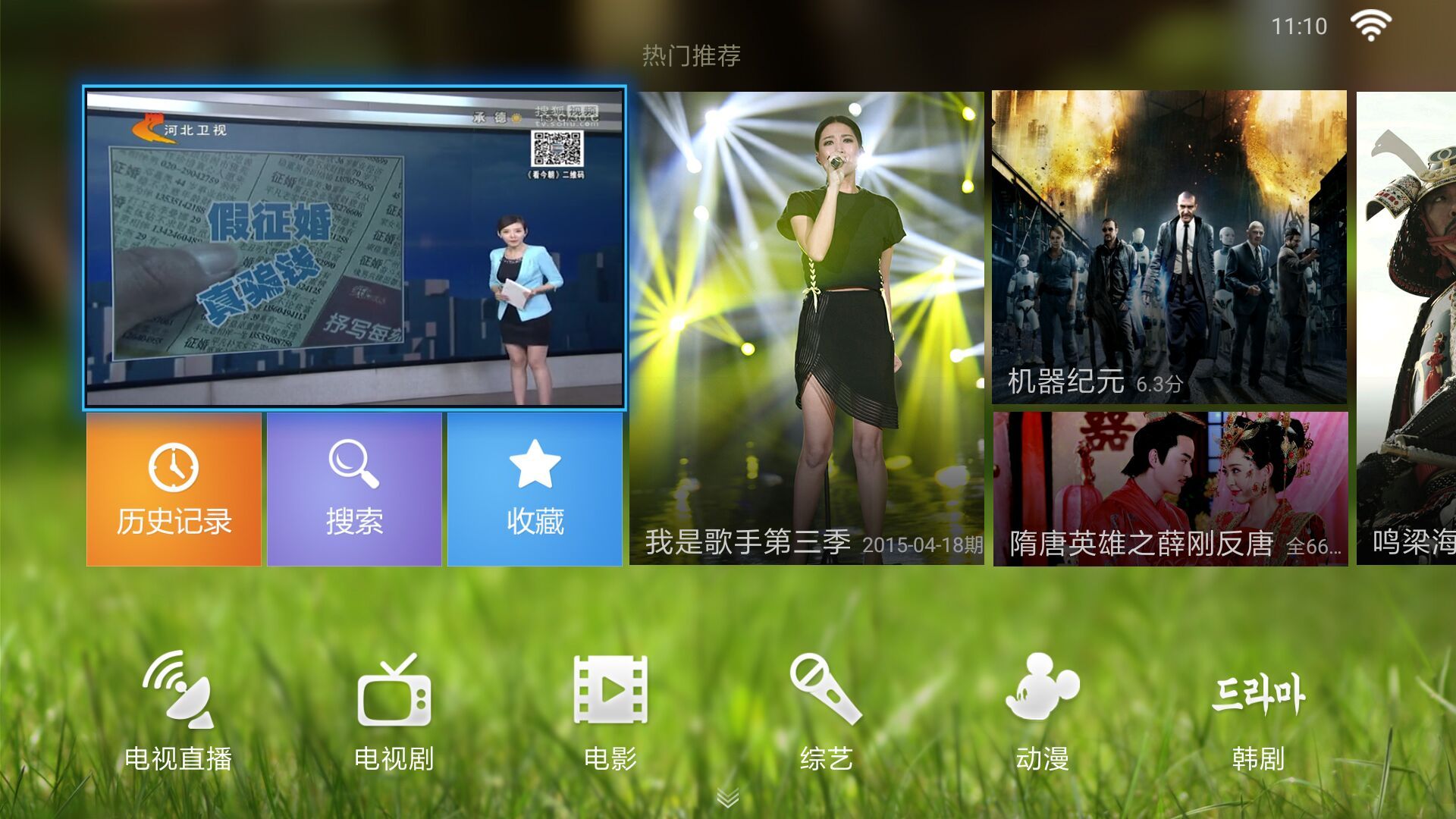Play 我是歌手第三季 show
Screen dimensions: 1456x819
(x=807, y=328)
